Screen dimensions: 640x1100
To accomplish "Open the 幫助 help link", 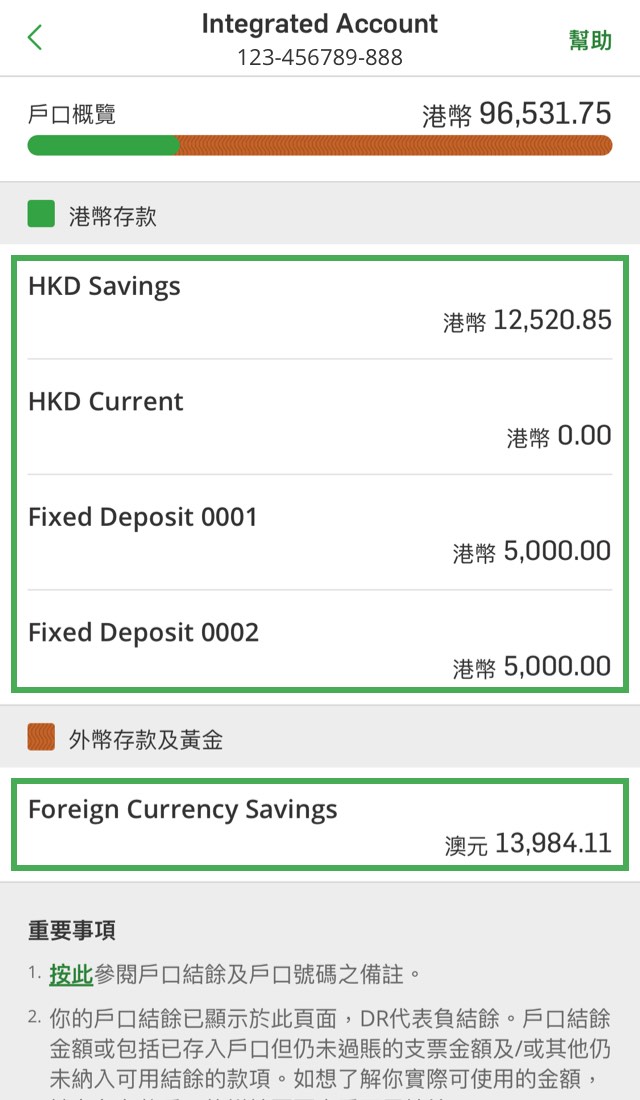I will coord(590,40).
